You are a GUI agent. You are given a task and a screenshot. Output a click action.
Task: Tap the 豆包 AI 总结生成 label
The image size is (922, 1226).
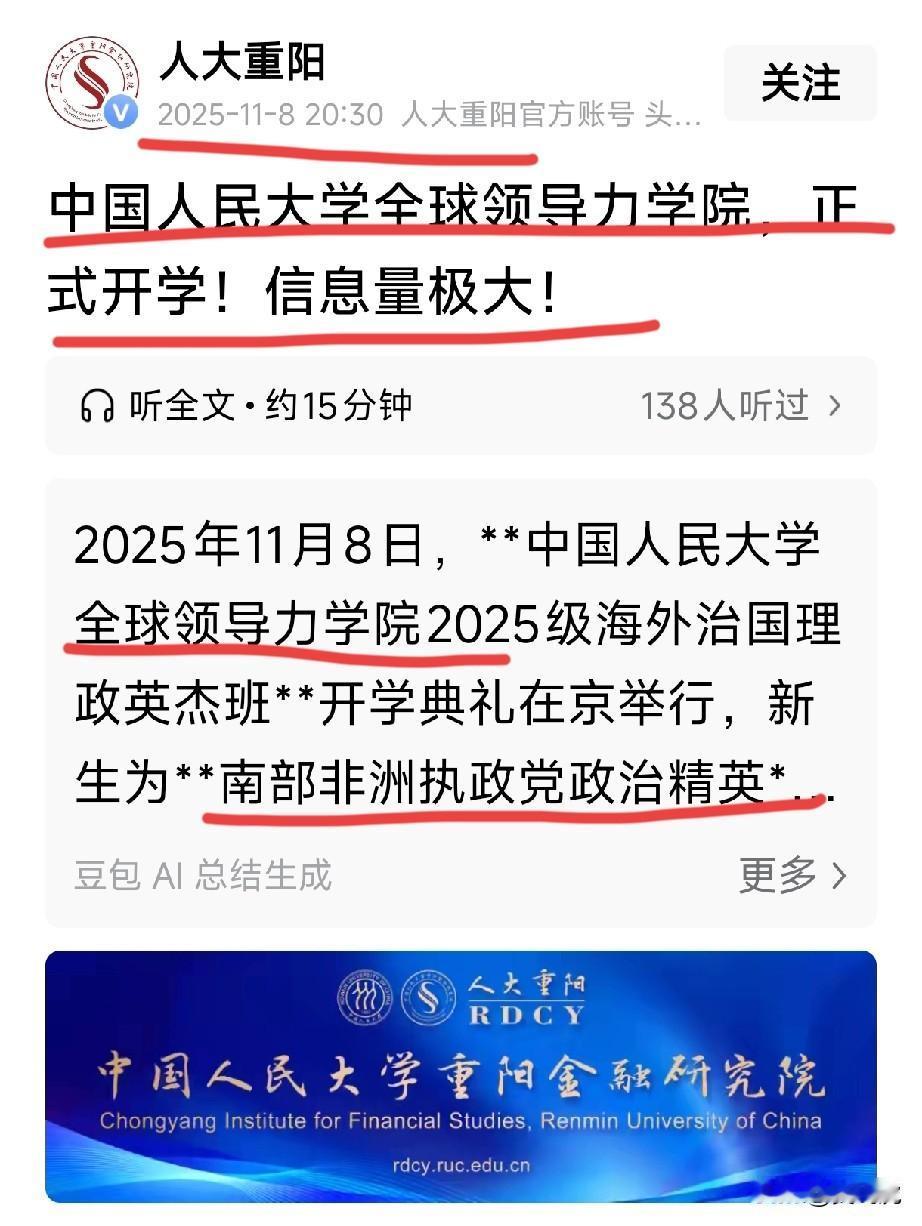coord(202,875)
